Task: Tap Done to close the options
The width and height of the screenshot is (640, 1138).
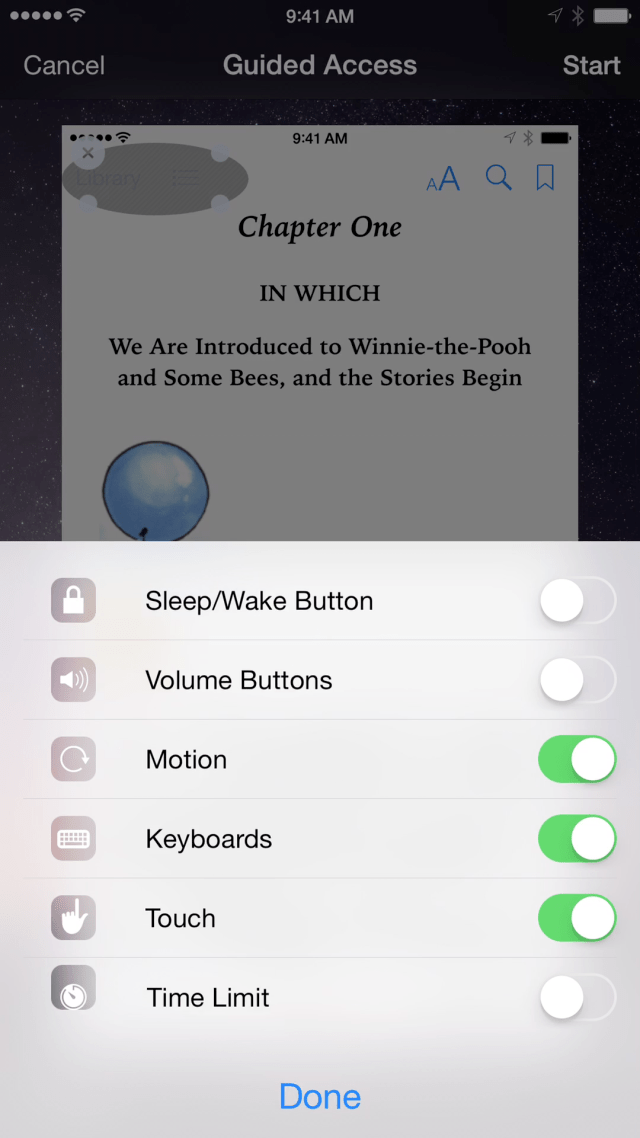Action: pos(320,1096)
